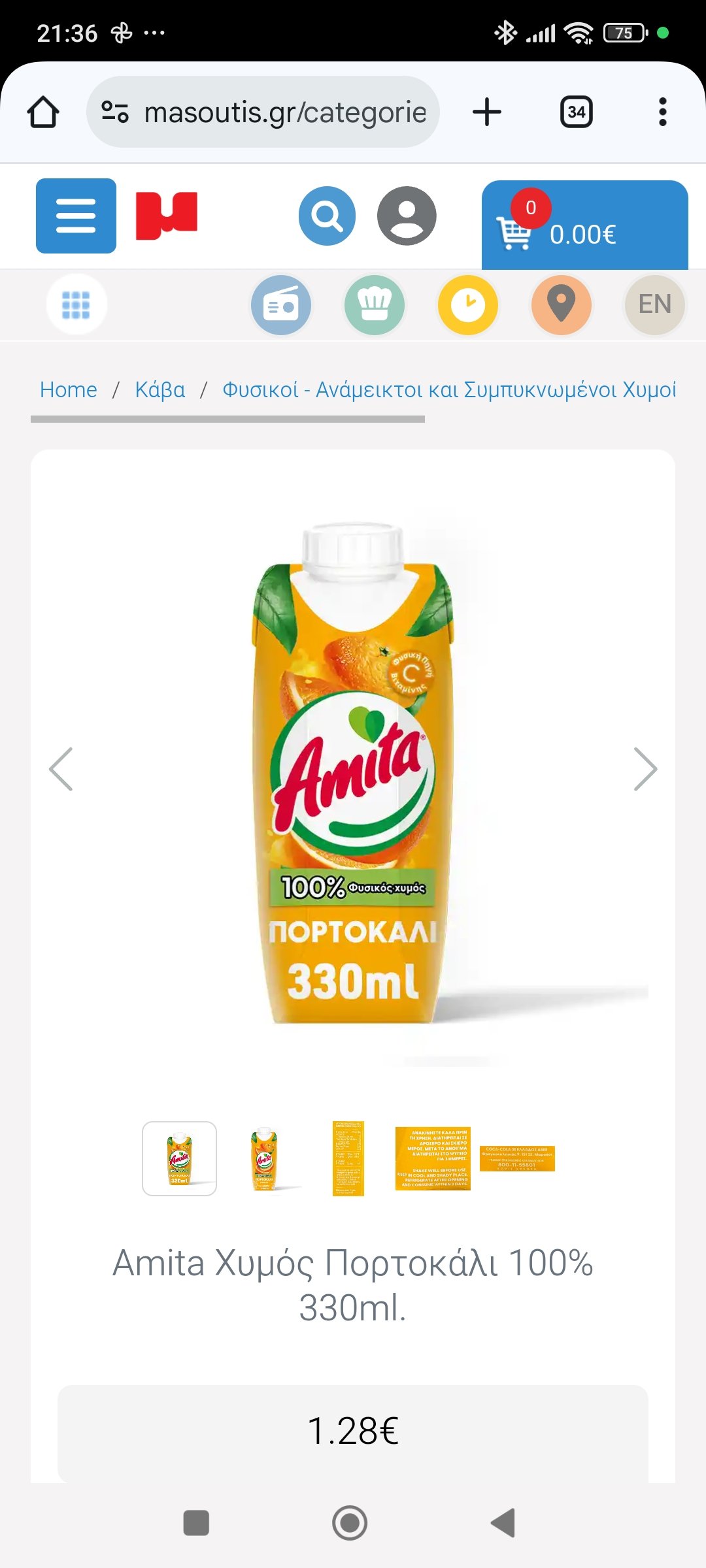The image size is (706, 1568).
Task: Show the previous product image
Action: pyautogui.click(x=61, y=769)
